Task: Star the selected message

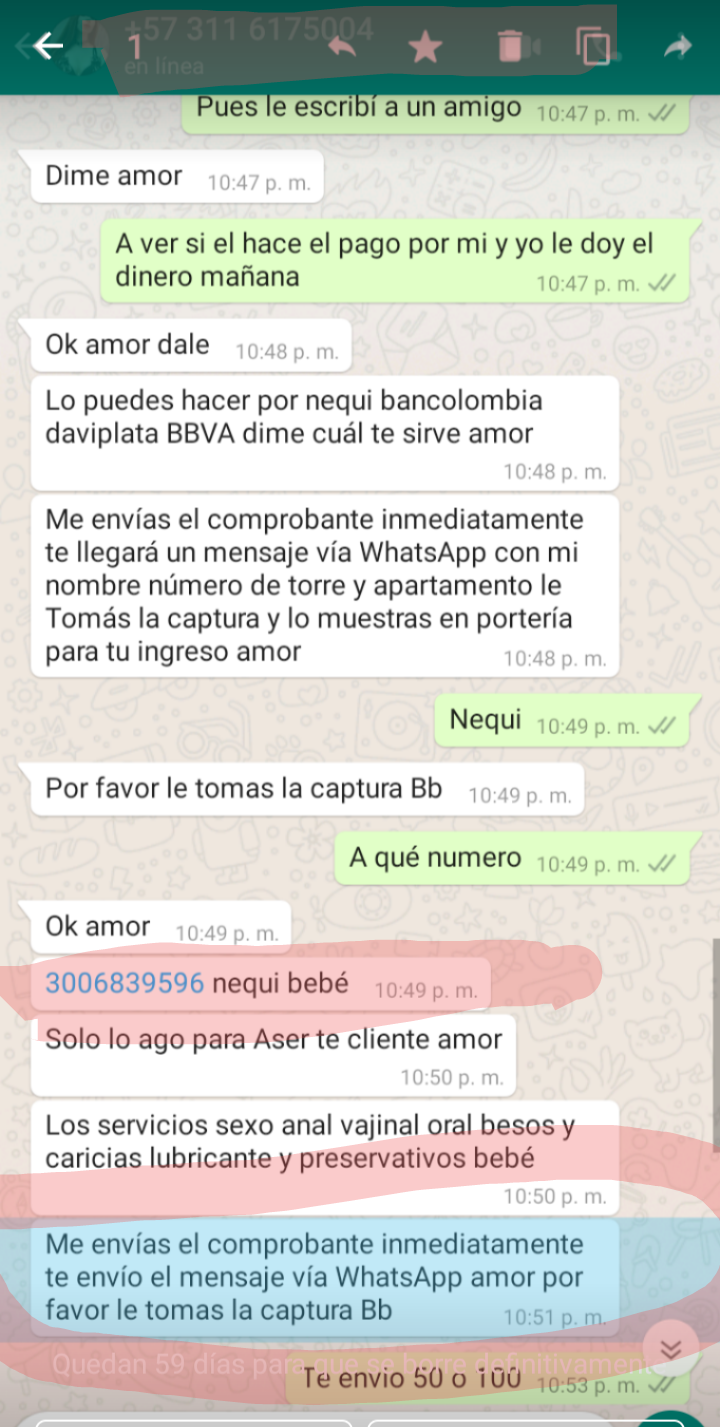Action: pyautogui.click(x=426, y=46)
